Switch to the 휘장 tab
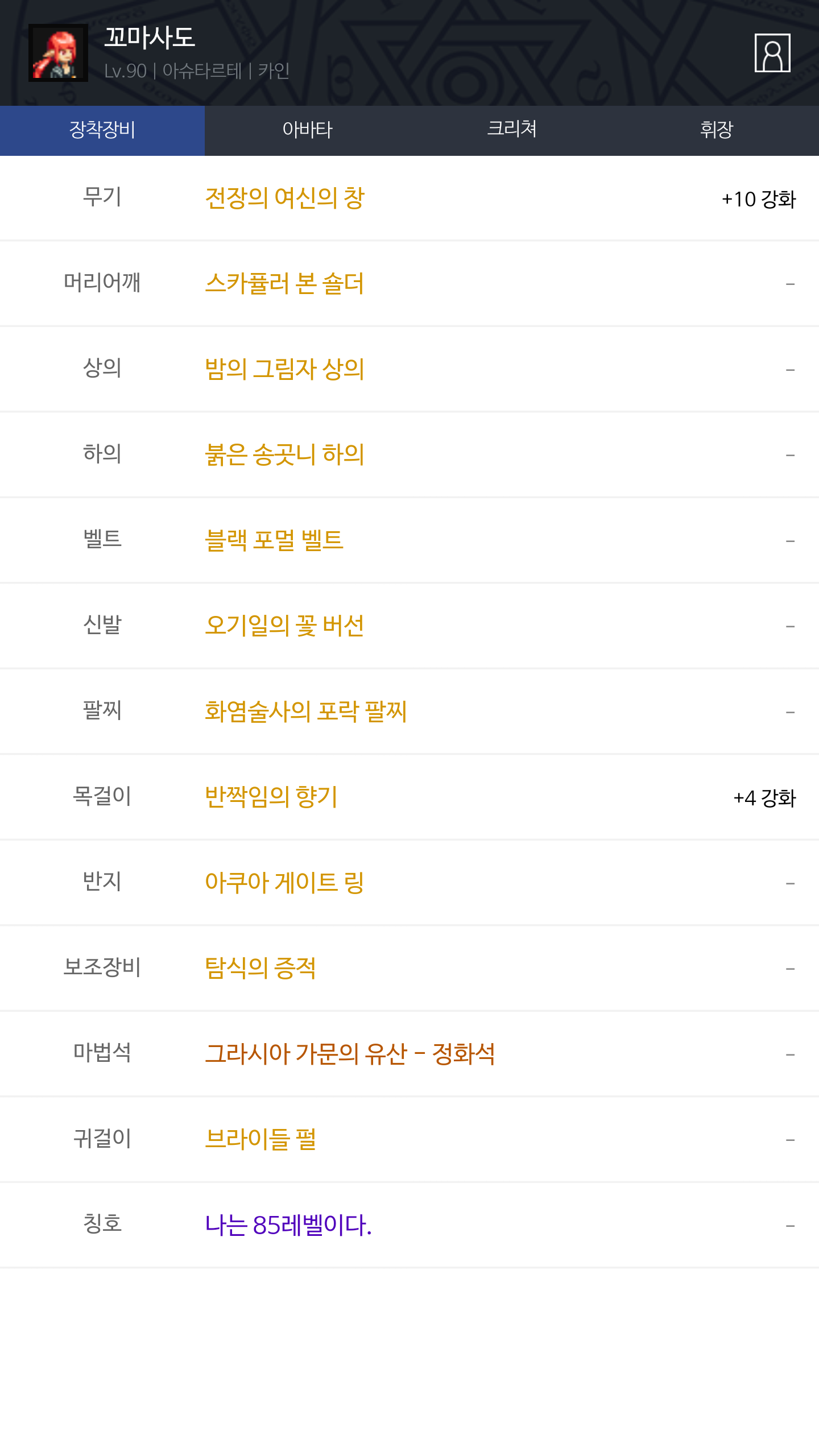819x1456 pixels. 716,130
